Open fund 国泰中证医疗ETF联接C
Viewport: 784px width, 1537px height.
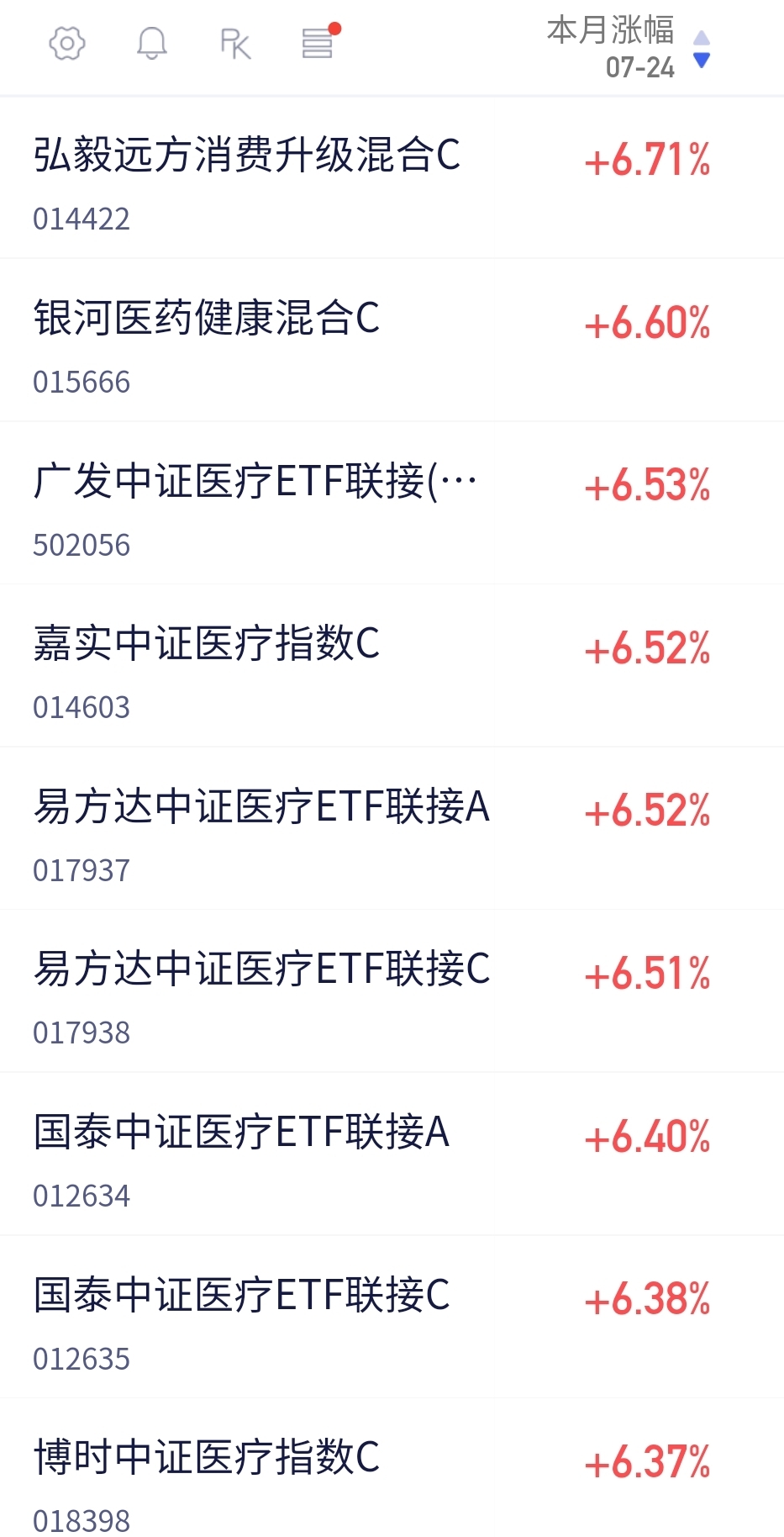pyautogui.click(x=392, y=1317)
